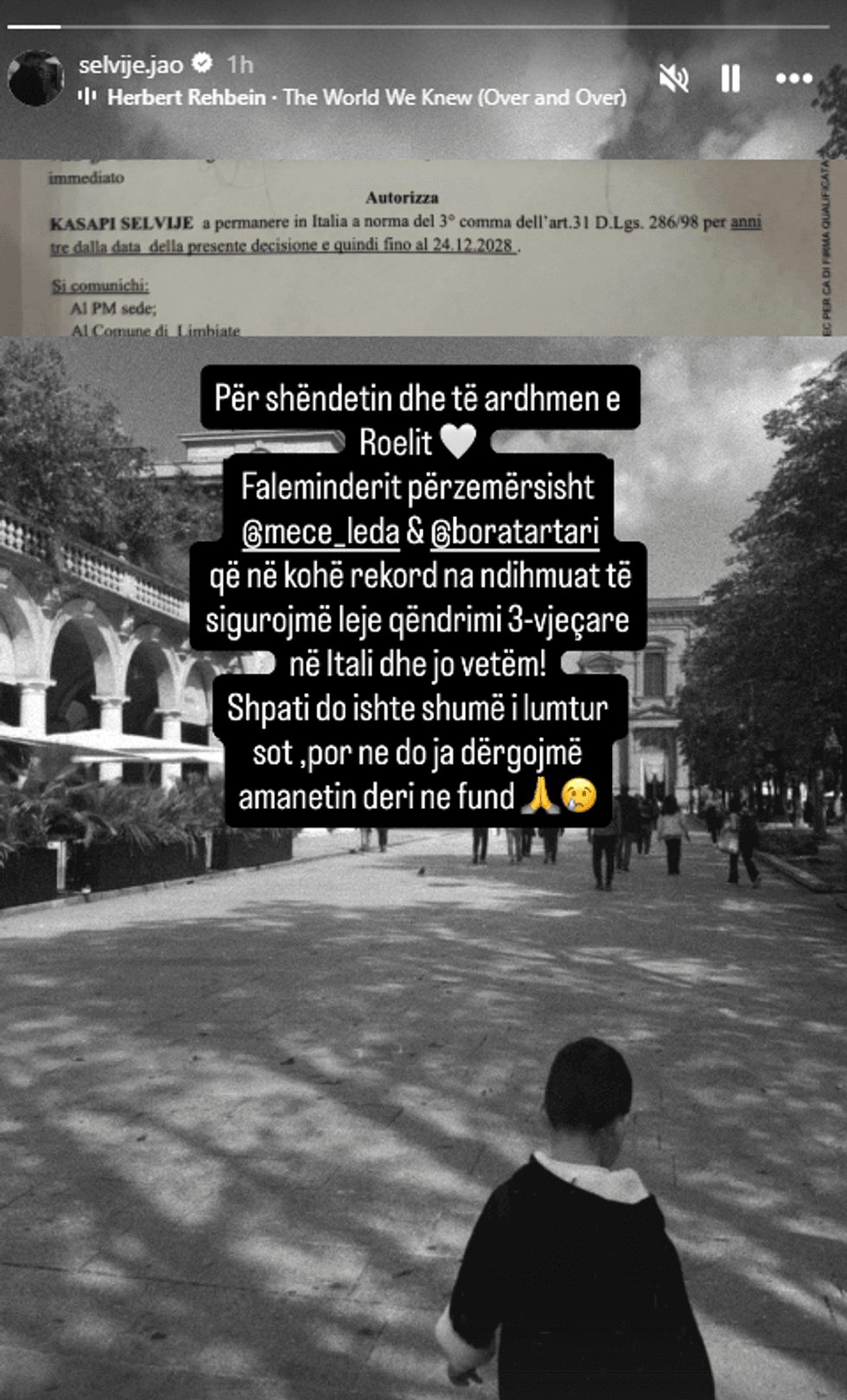The image size is (847, 1400).
Task: Pause the story playback
Action: (730, 79)
